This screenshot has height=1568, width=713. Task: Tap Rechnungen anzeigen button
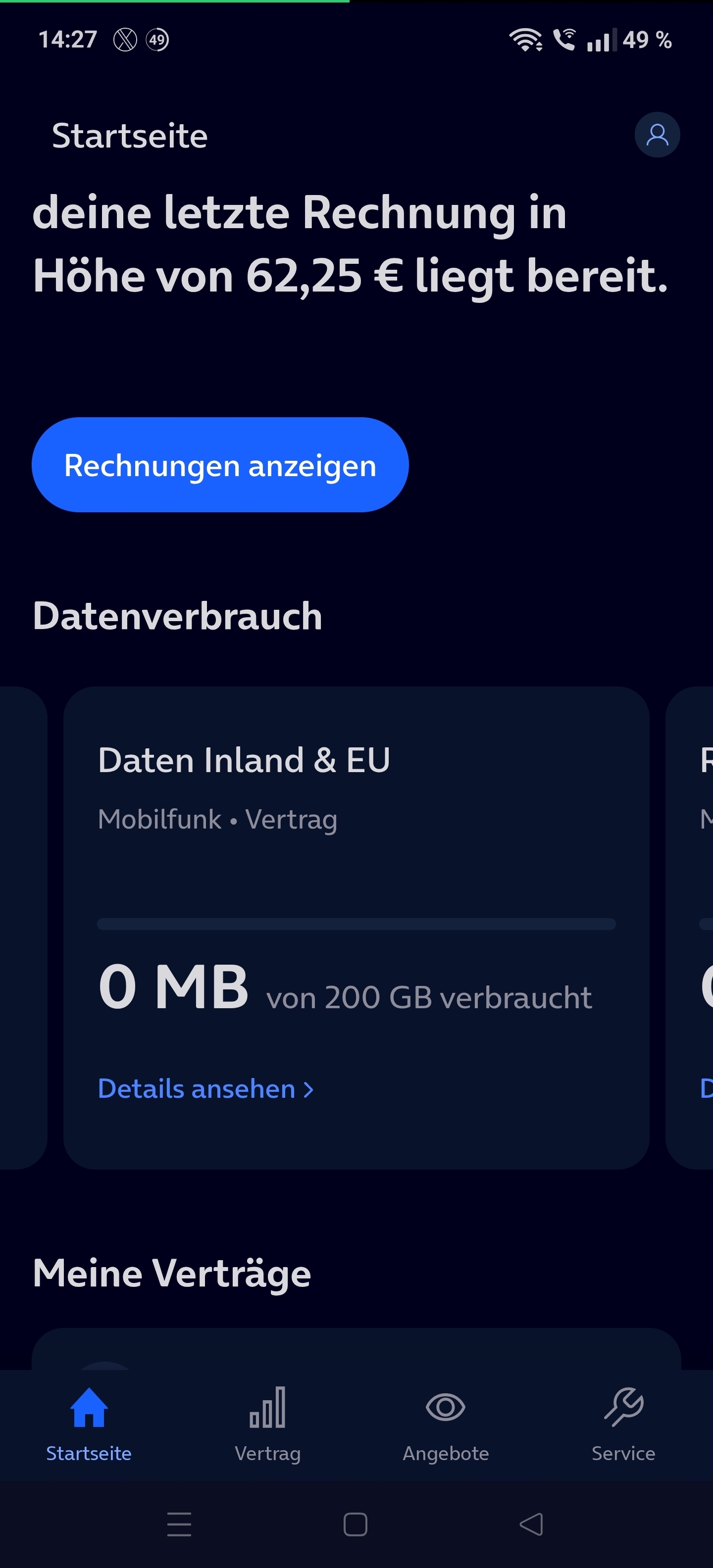point(220,465)
